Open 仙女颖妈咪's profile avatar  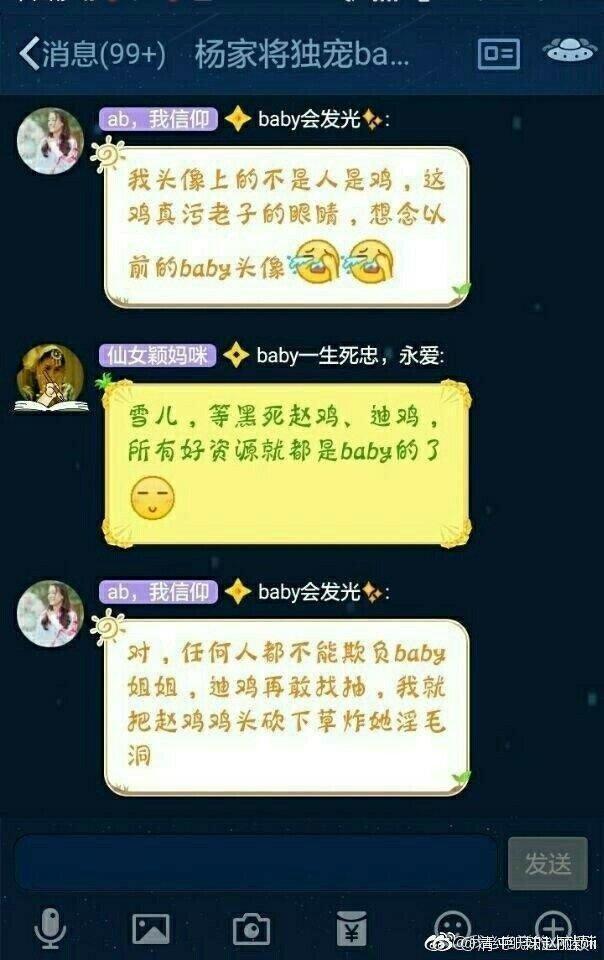pos(50,377)
